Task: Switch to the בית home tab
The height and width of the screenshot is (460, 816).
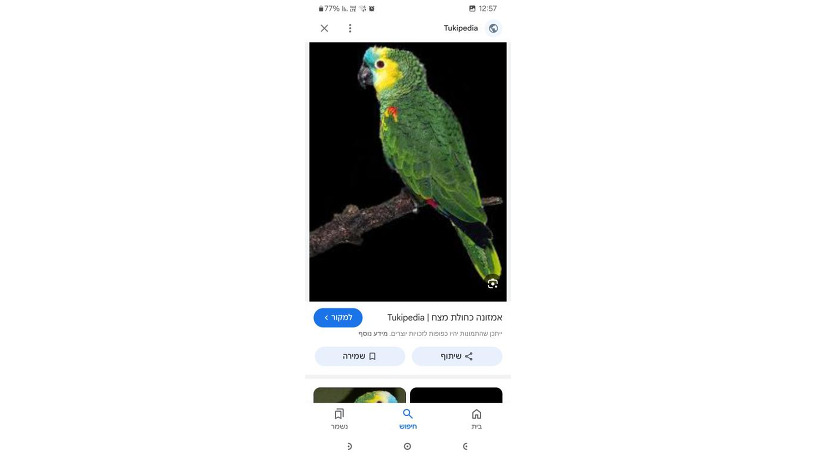Action: (476, 418)
